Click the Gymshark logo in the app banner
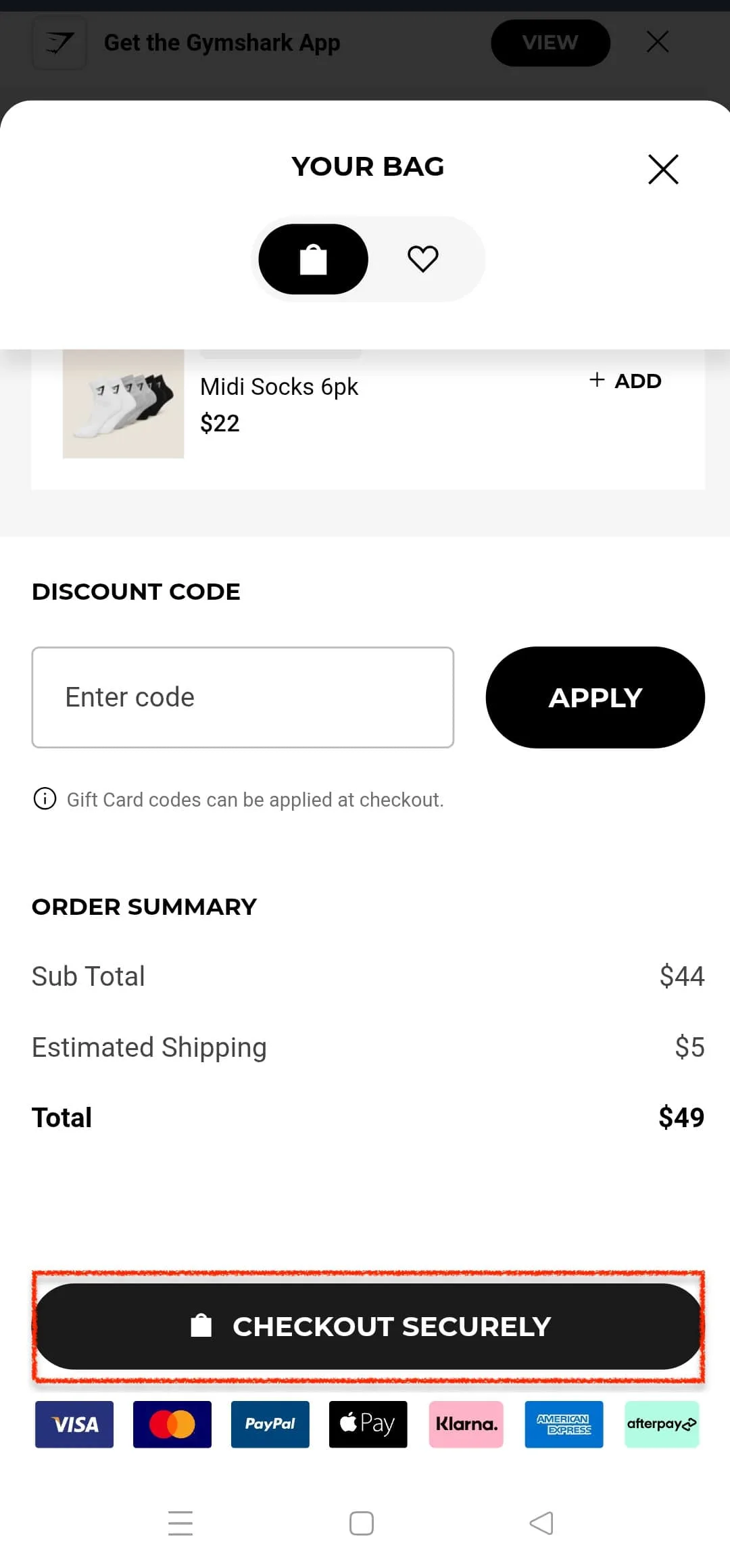Viewport: 730px width, 1568px height. [59, 43]
